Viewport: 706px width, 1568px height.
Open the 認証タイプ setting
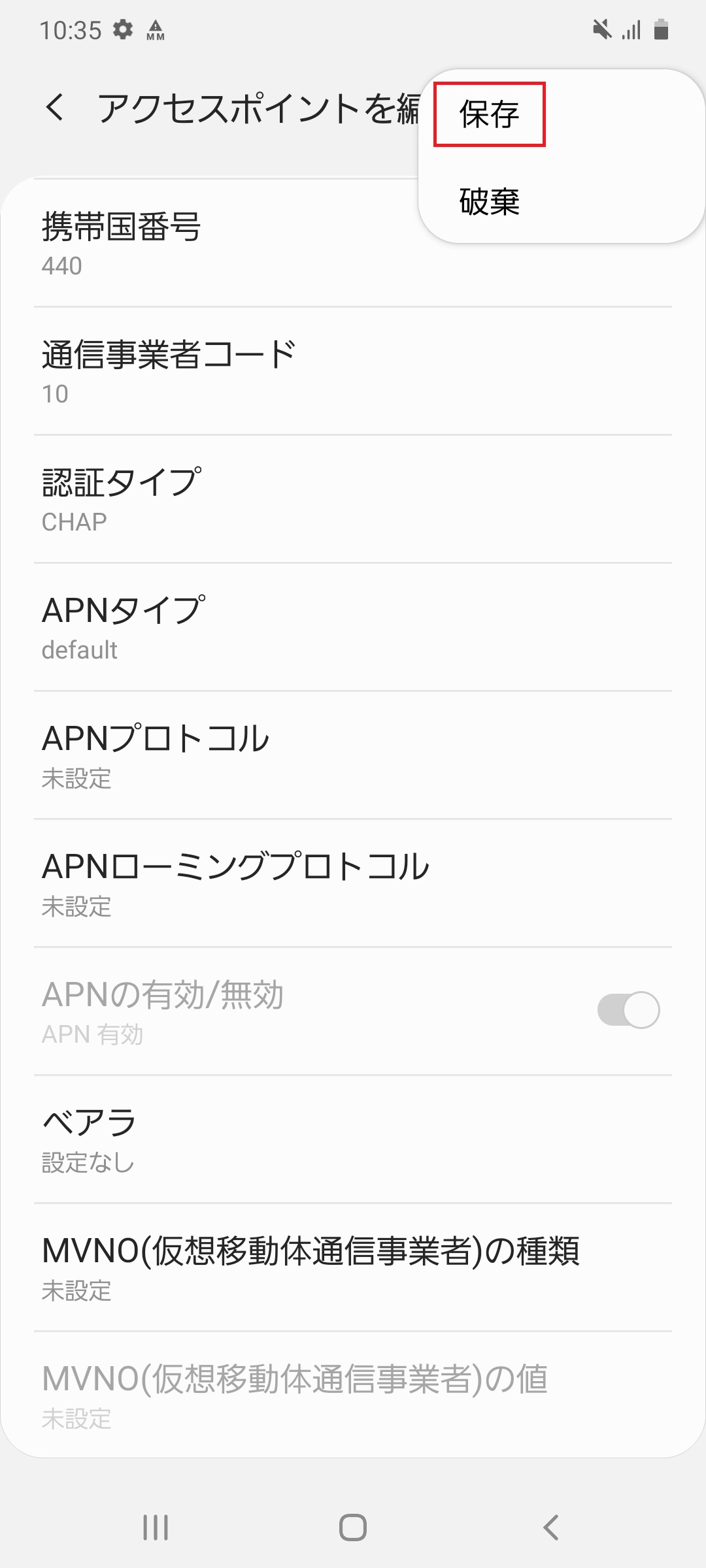tap(353, 499)
